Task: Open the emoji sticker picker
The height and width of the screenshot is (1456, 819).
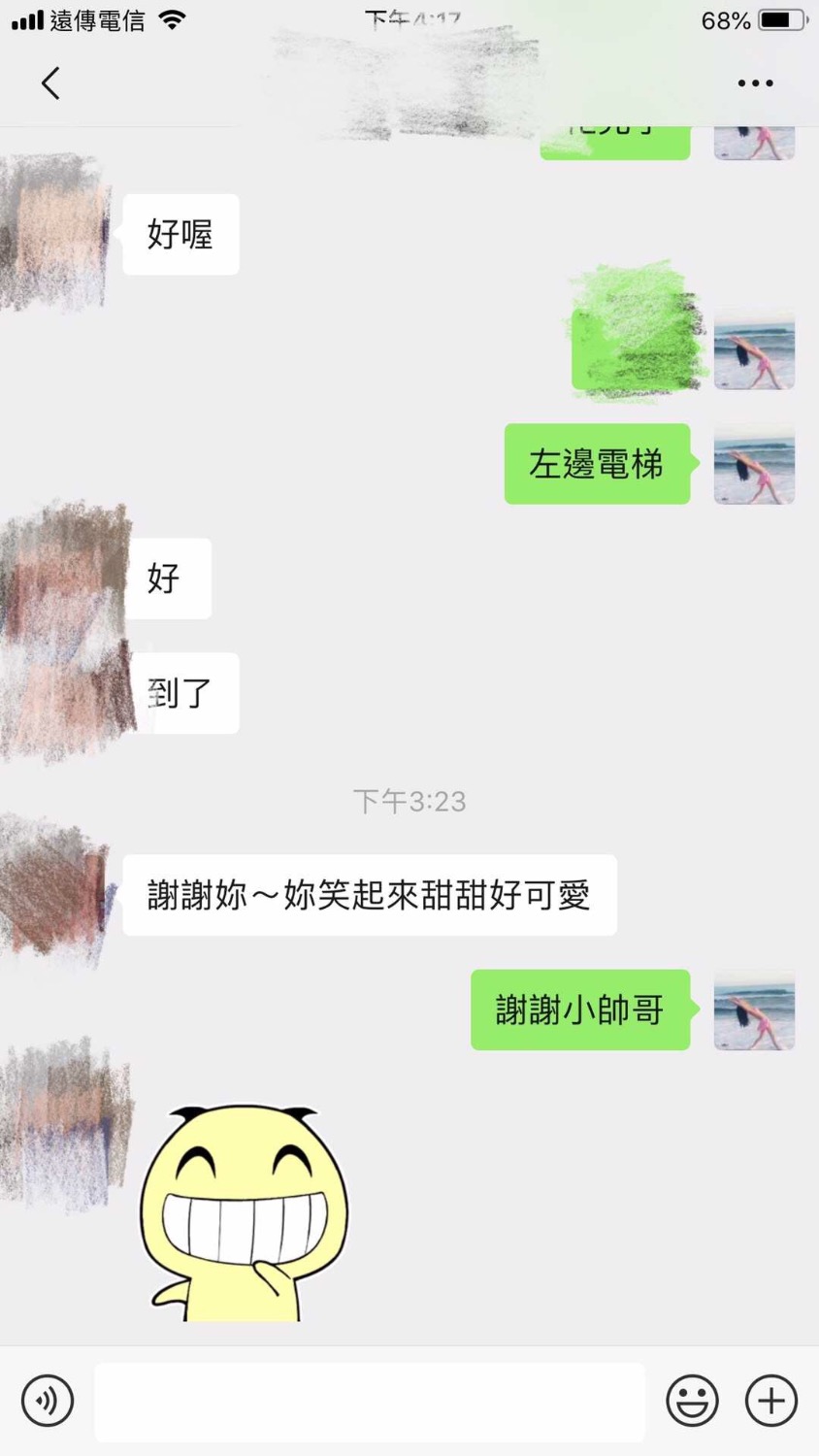Action: point(693,1401)
